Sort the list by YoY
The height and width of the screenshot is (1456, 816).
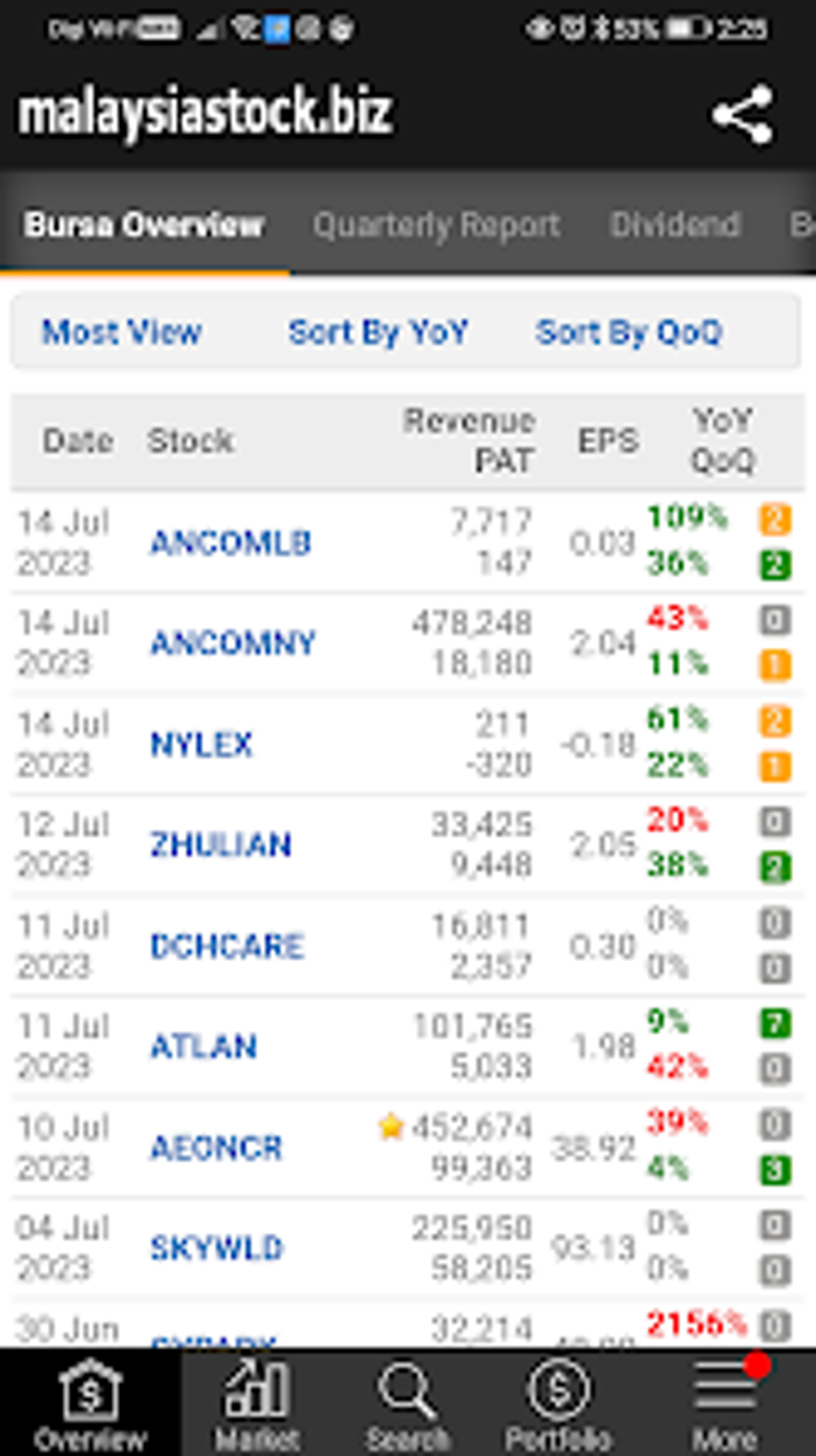[x=378, y=331]
